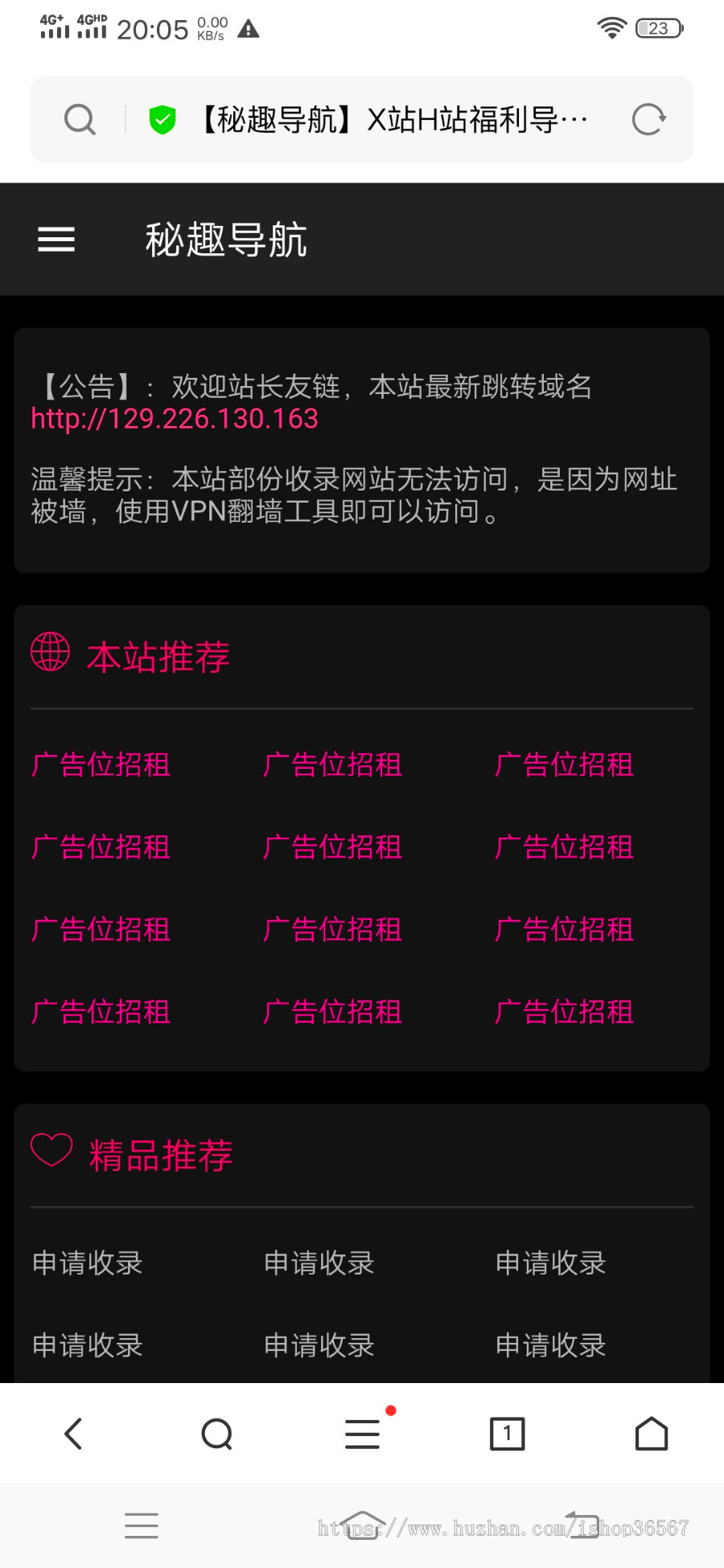This screenshot has width=724, height=1568.
Task: Click the magnifier search icon in the address bar
Action: coord(79,119)
